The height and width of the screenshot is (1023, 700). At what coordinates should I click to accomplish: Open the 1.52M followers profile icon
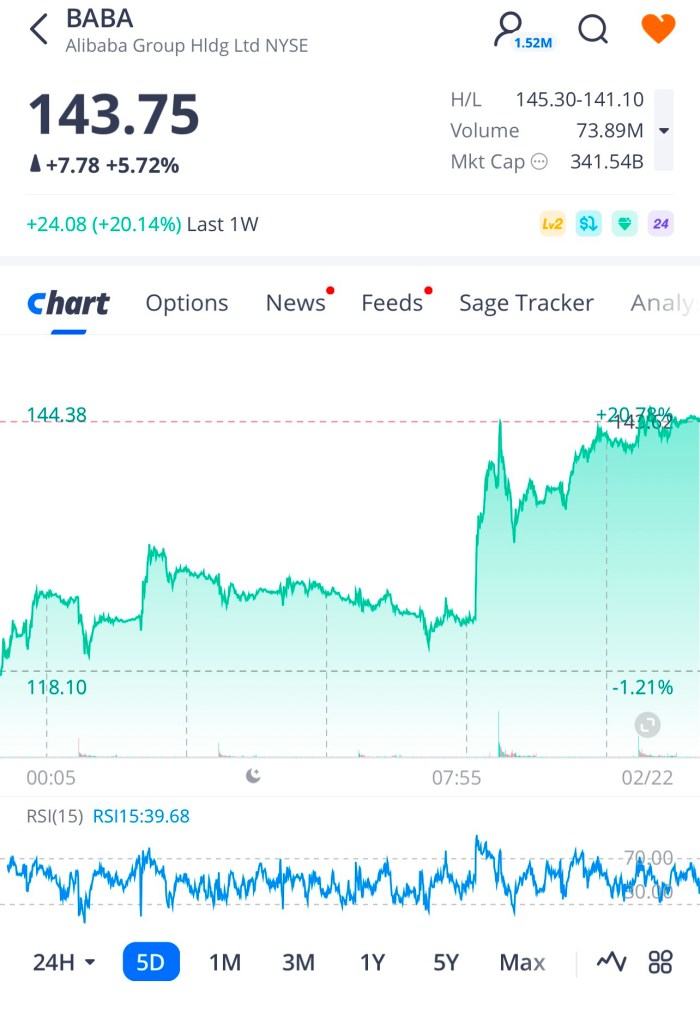tap(512, 30)
